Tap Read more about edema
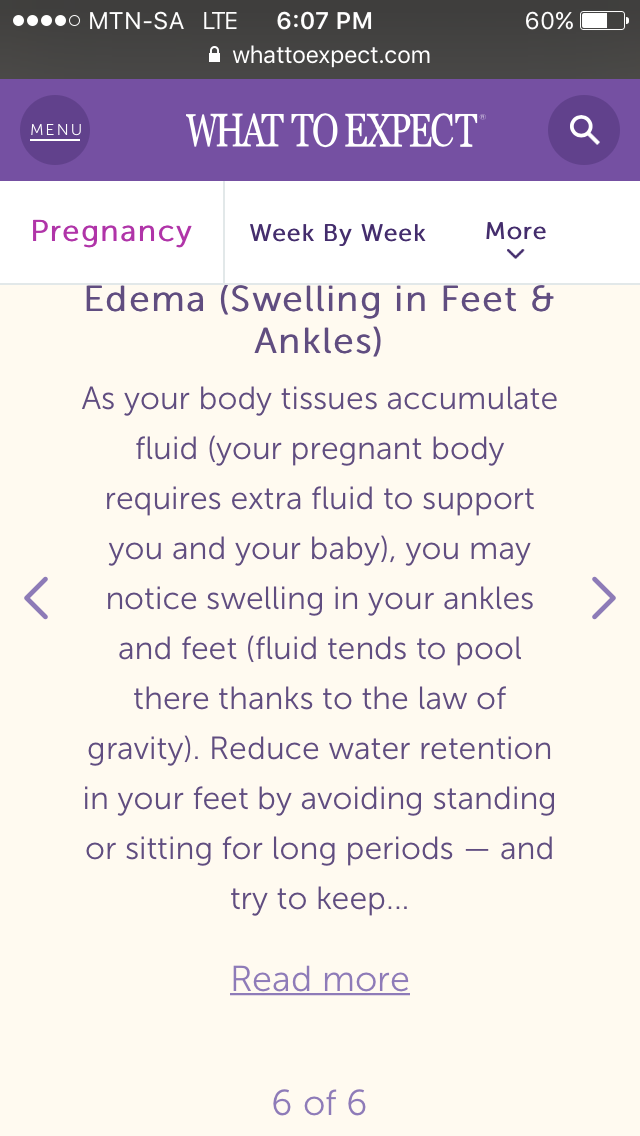 320,979
